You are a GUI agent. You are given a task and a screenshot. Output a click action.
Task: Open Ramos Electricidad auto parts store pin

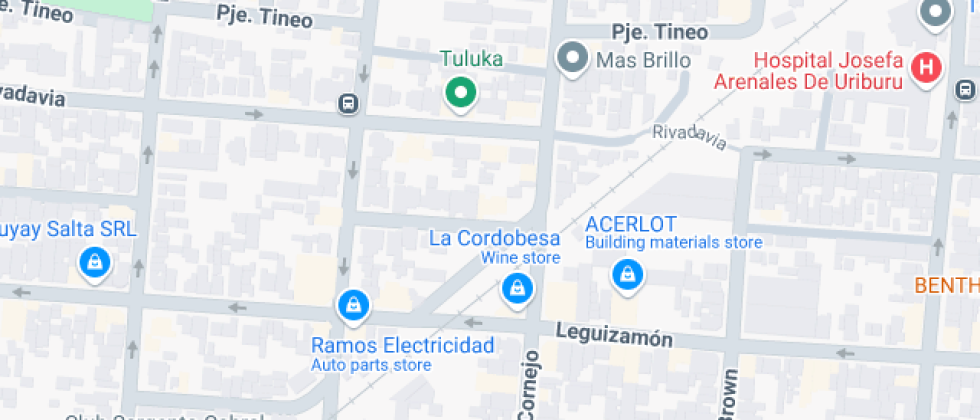pos(352,305)
